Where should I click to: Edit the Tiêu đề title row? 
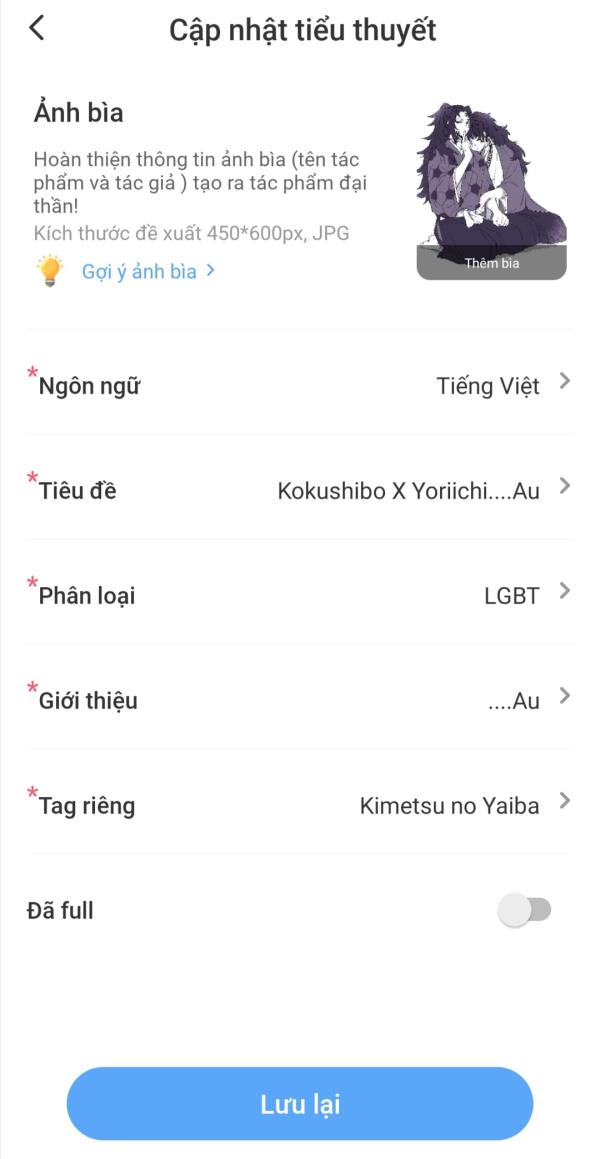pos(300,490)
